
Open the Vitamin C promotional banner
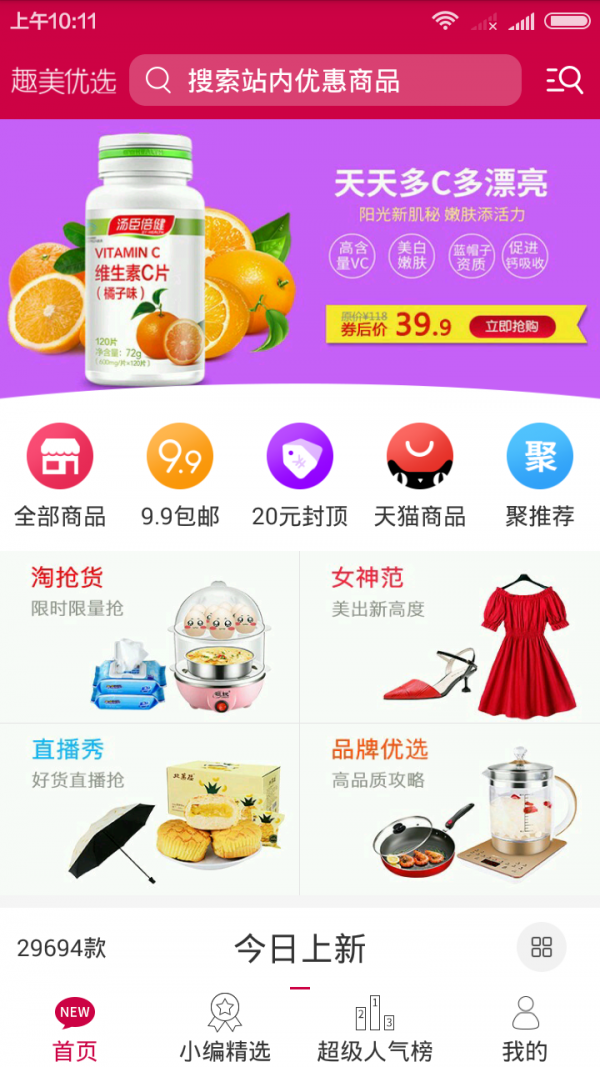(x=300, y=258)
